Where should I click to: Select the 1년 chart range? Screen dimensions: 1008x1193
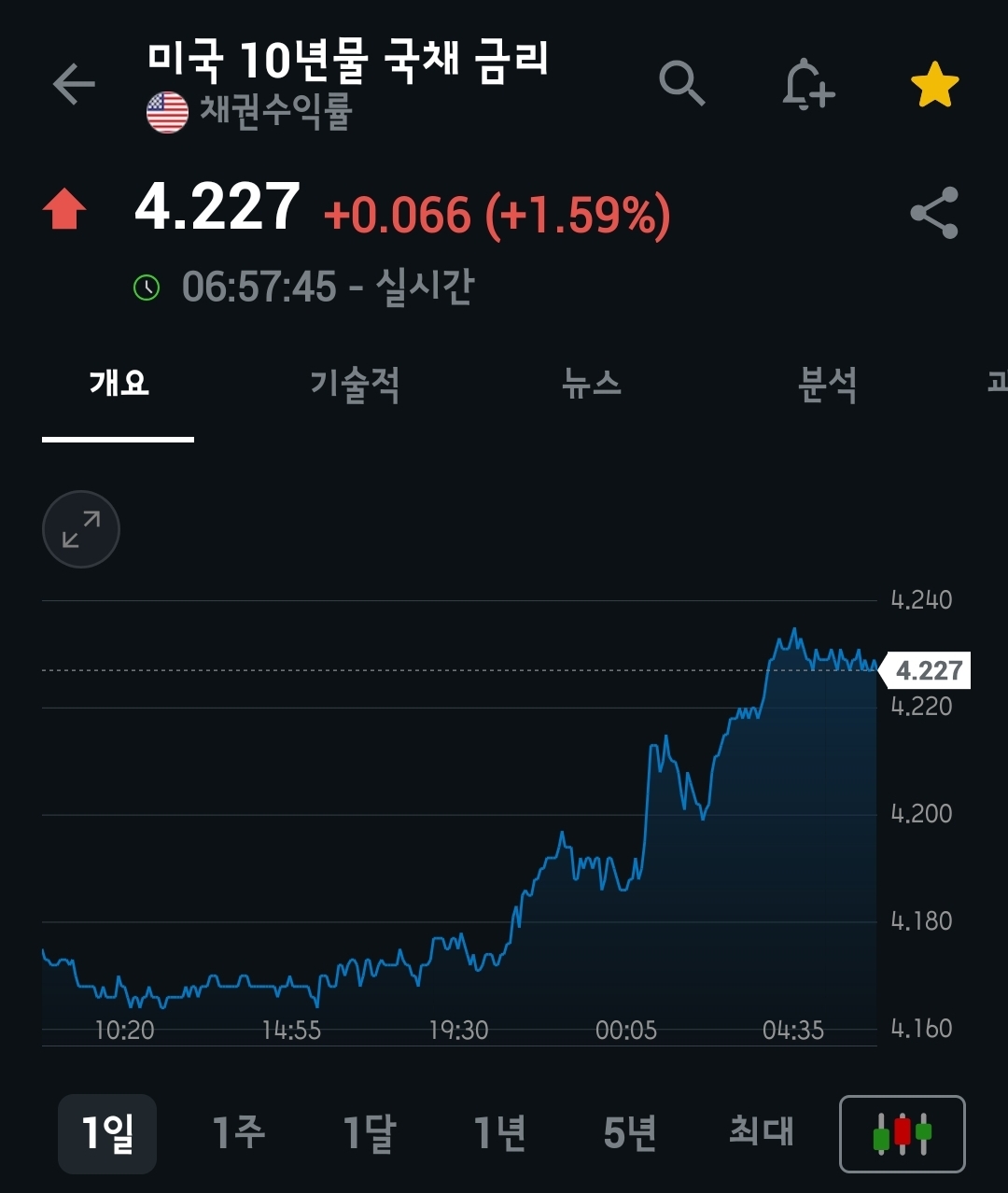pos(499,1133)
